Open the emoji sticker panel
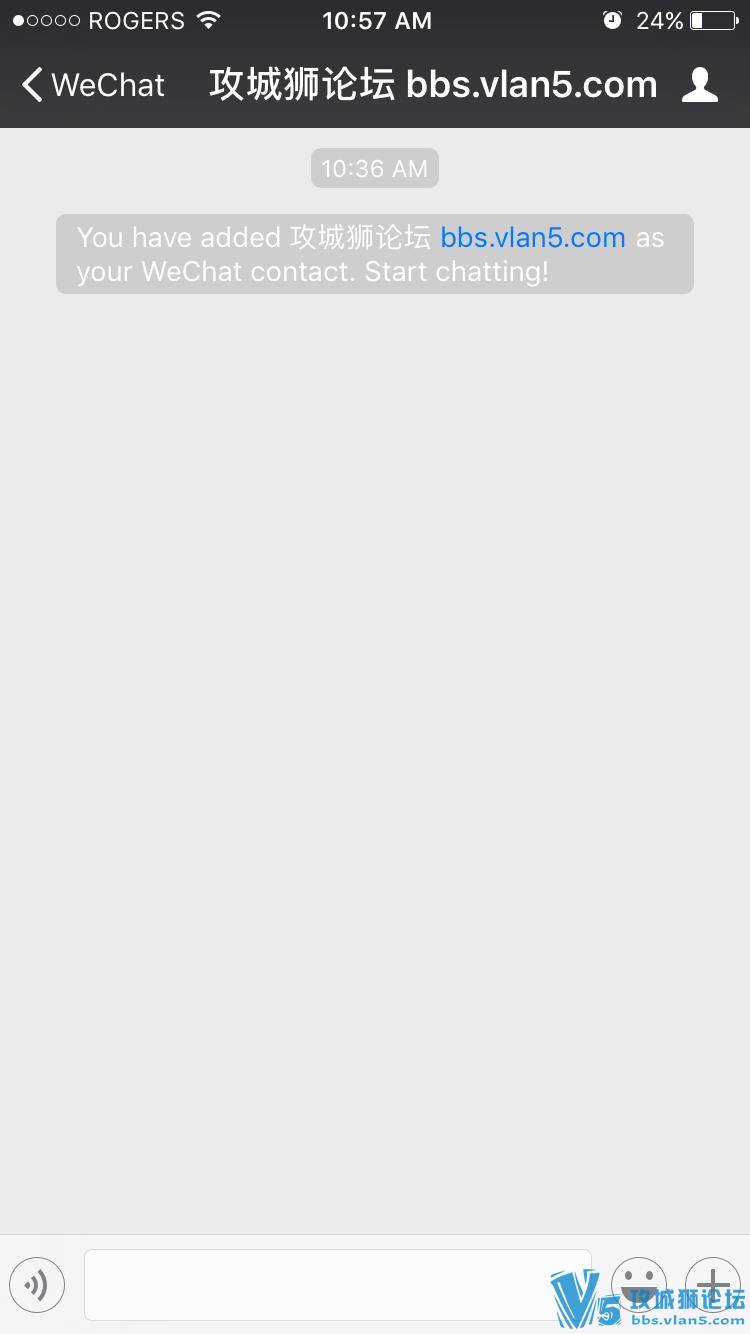 (x=639, y=1283)
